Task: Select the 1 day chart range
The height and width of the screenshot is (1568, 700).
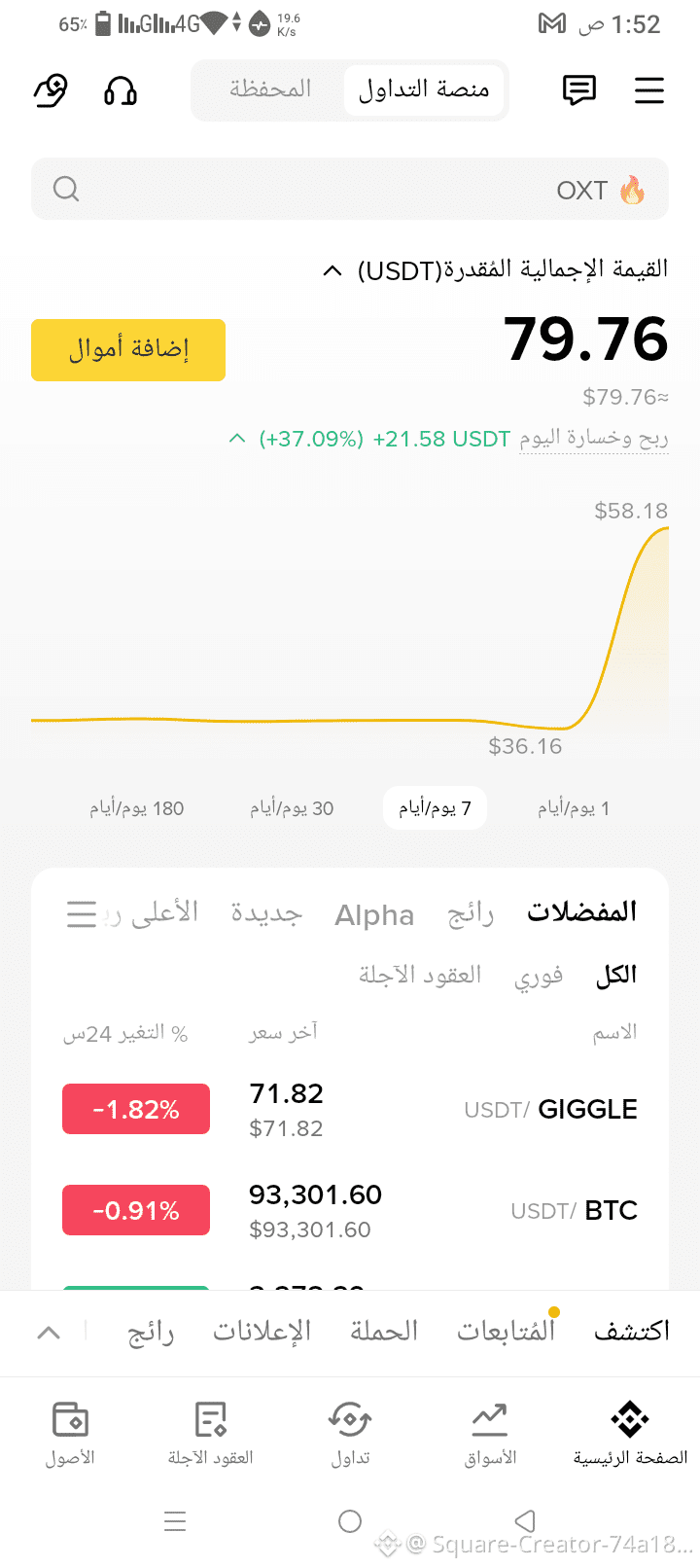Action: pyautogui.click(x=574, y=808)
